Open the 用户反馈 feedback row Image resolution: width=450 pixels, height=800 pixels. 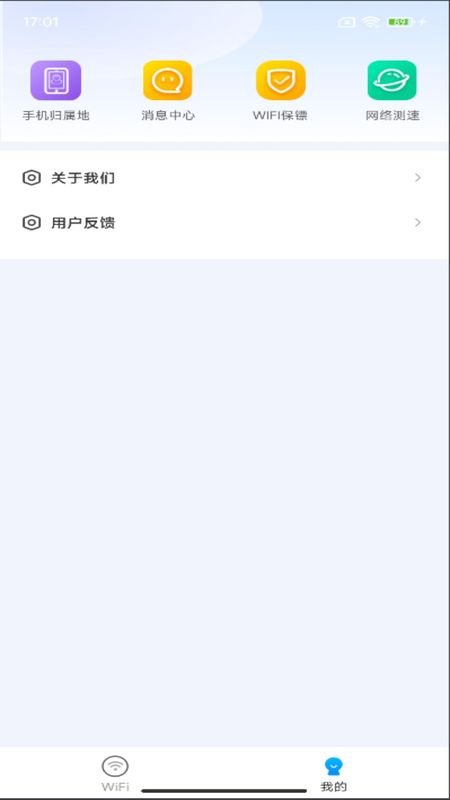[x=225, y=223]
